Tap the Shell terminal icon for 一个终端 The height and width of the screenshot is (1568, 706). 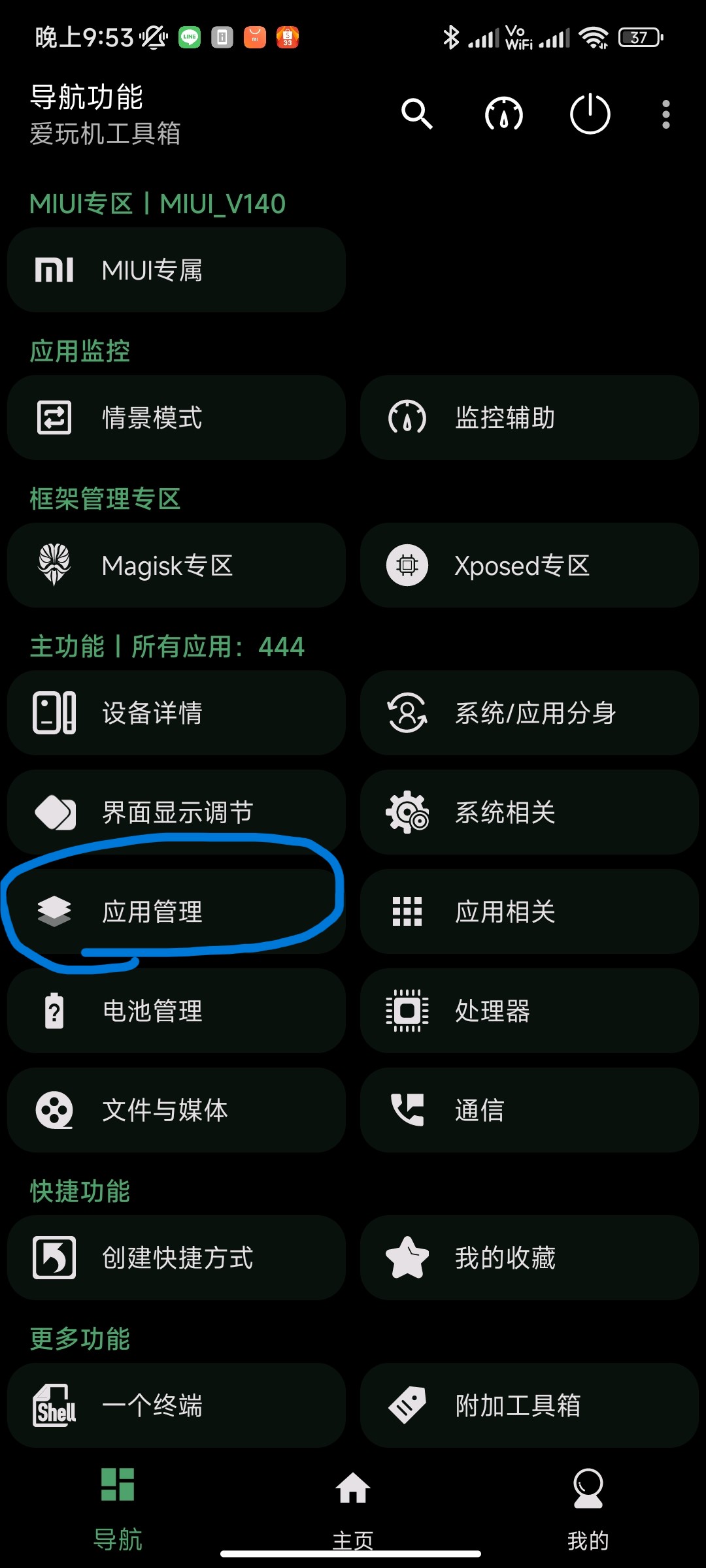tap(54, 1406)
